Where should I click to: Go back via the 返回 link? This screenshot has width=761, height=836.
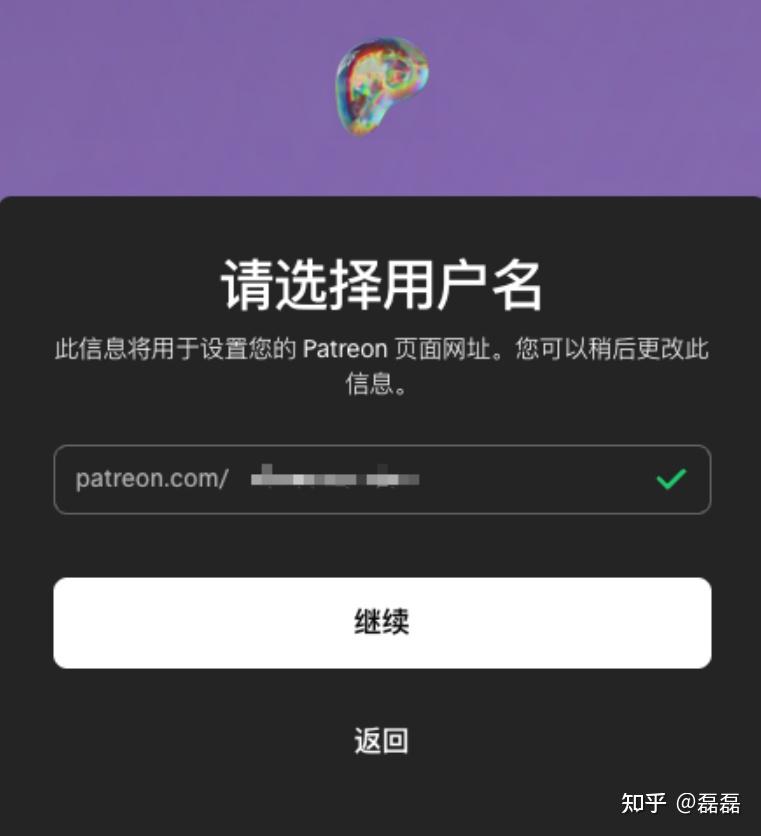pos(381,741)
